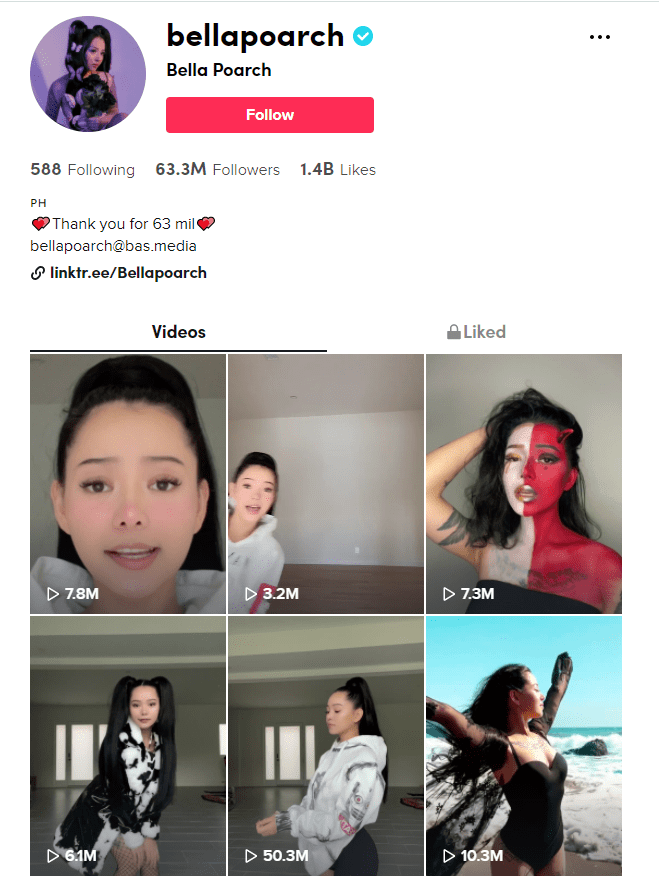Screen dimensions: 659x877
Task: View the 588 Following list
Action: click(82, 170)
